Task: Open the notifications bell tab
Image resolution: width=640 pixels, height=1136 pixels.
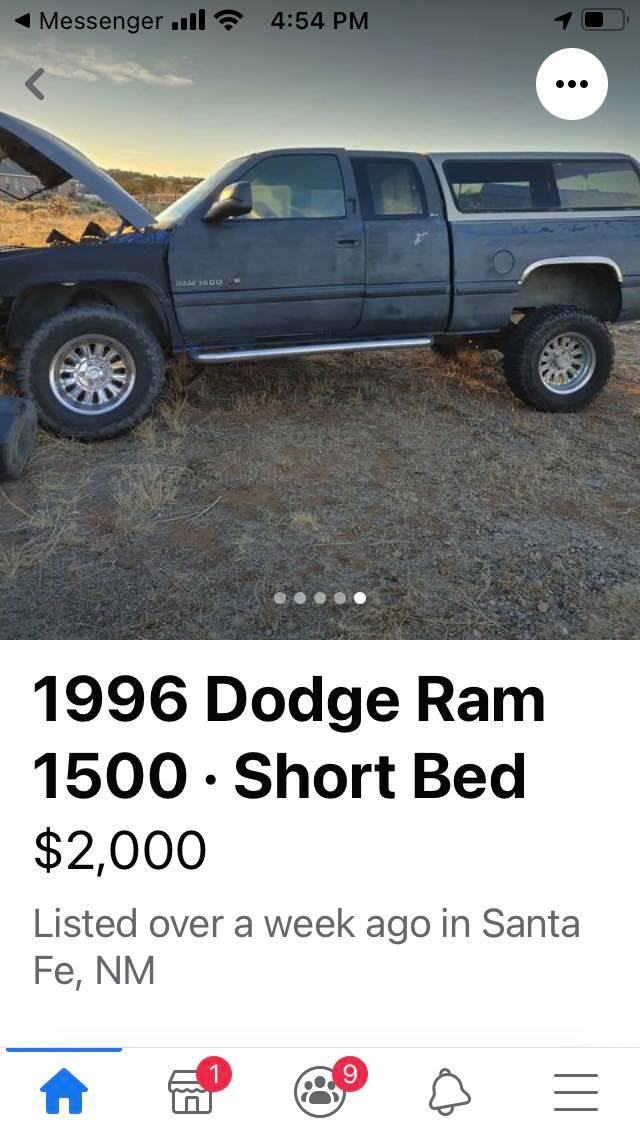Action: click(448, 1091)
